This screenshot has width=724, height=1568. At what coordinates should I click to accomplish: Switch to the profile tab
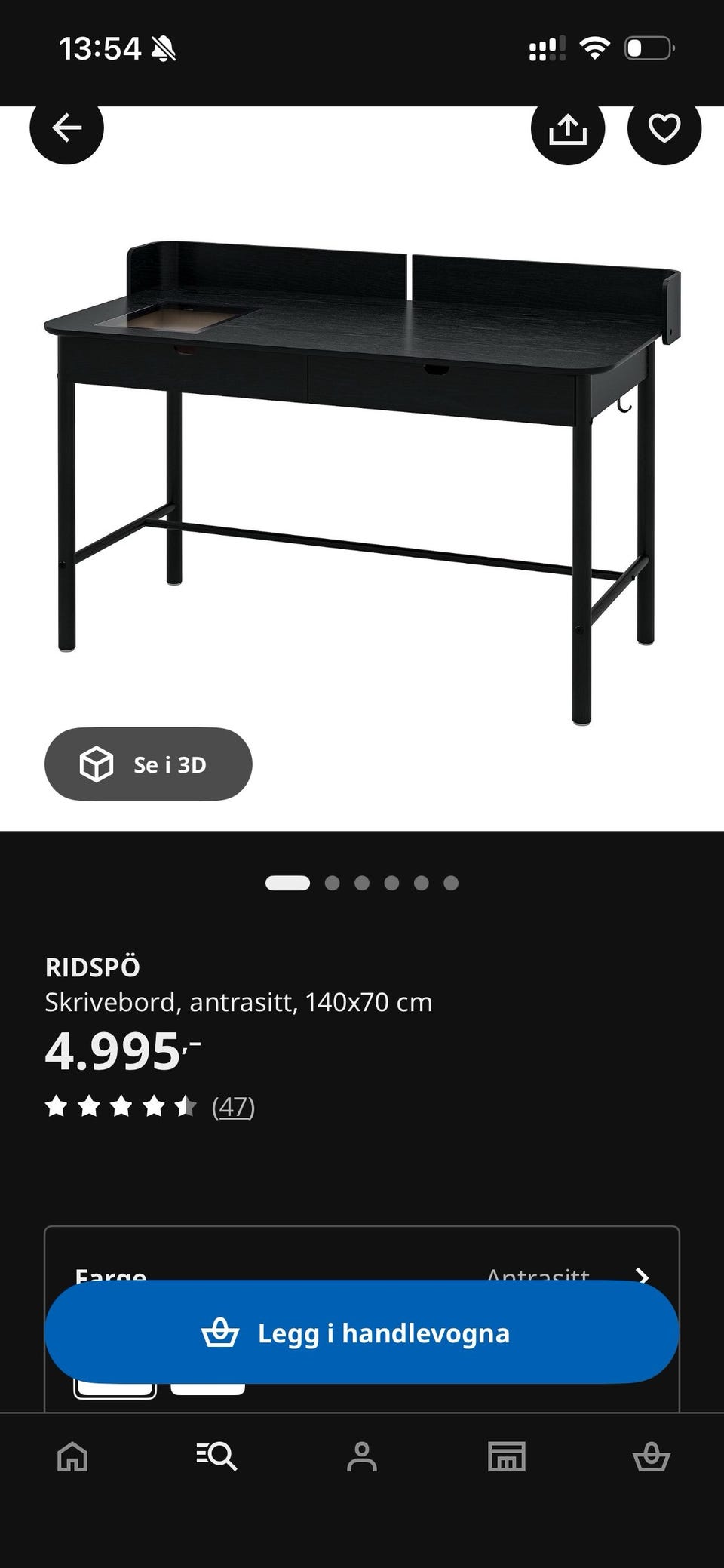(x=362, y=1456)
